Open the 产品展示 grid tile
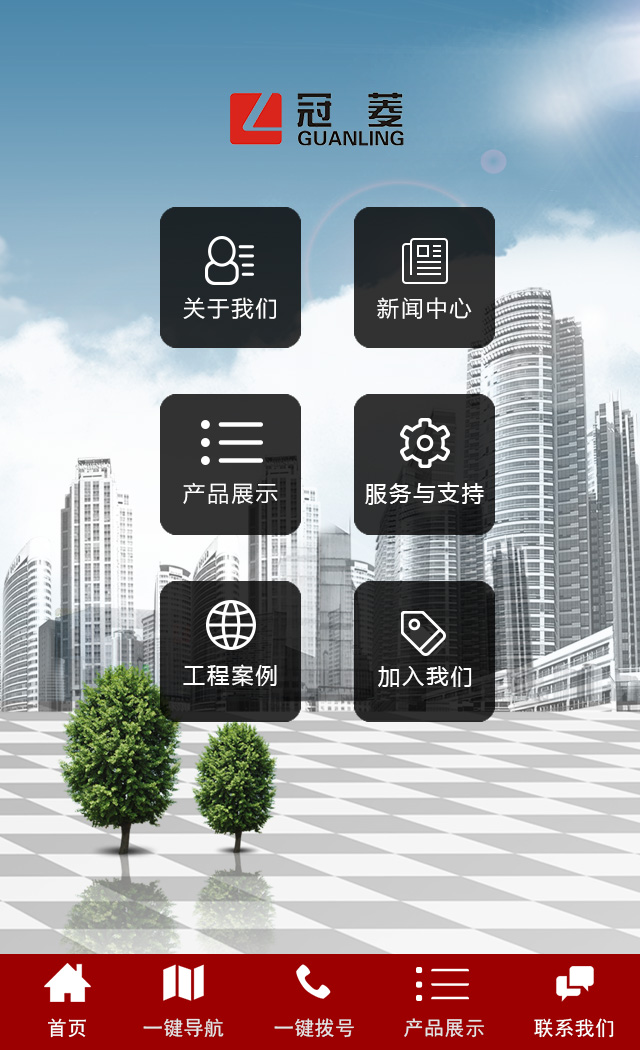Screen dimensions: 640x1050 [x=230, y=464]
